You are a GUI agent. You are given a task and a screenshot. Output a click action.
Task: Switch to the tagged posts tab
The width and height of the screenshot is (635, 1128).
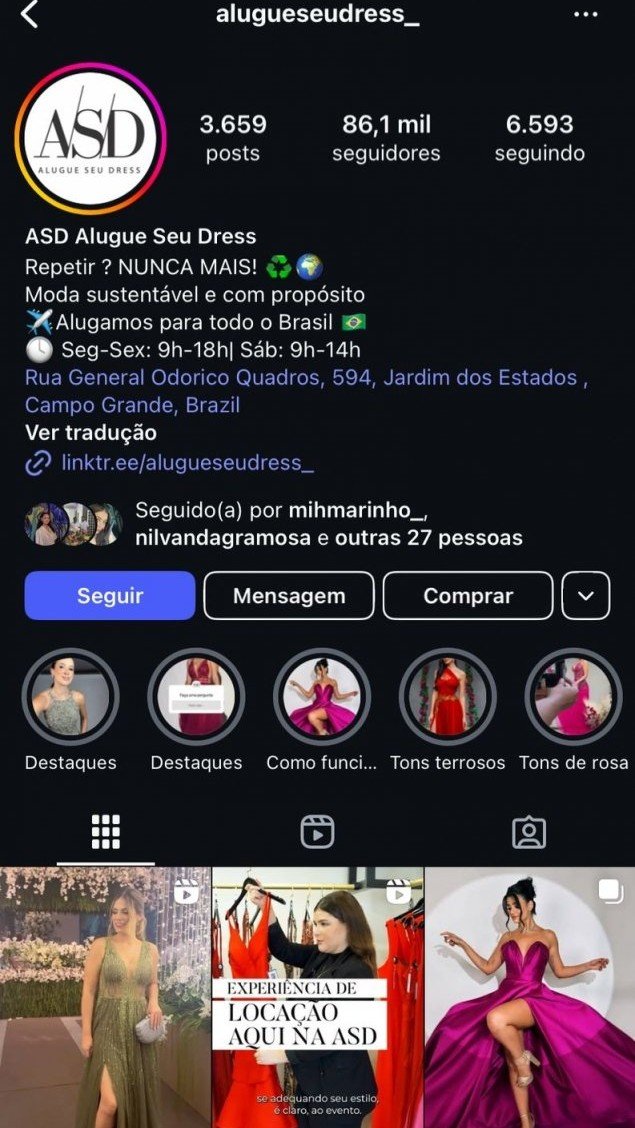coord(529,832)
